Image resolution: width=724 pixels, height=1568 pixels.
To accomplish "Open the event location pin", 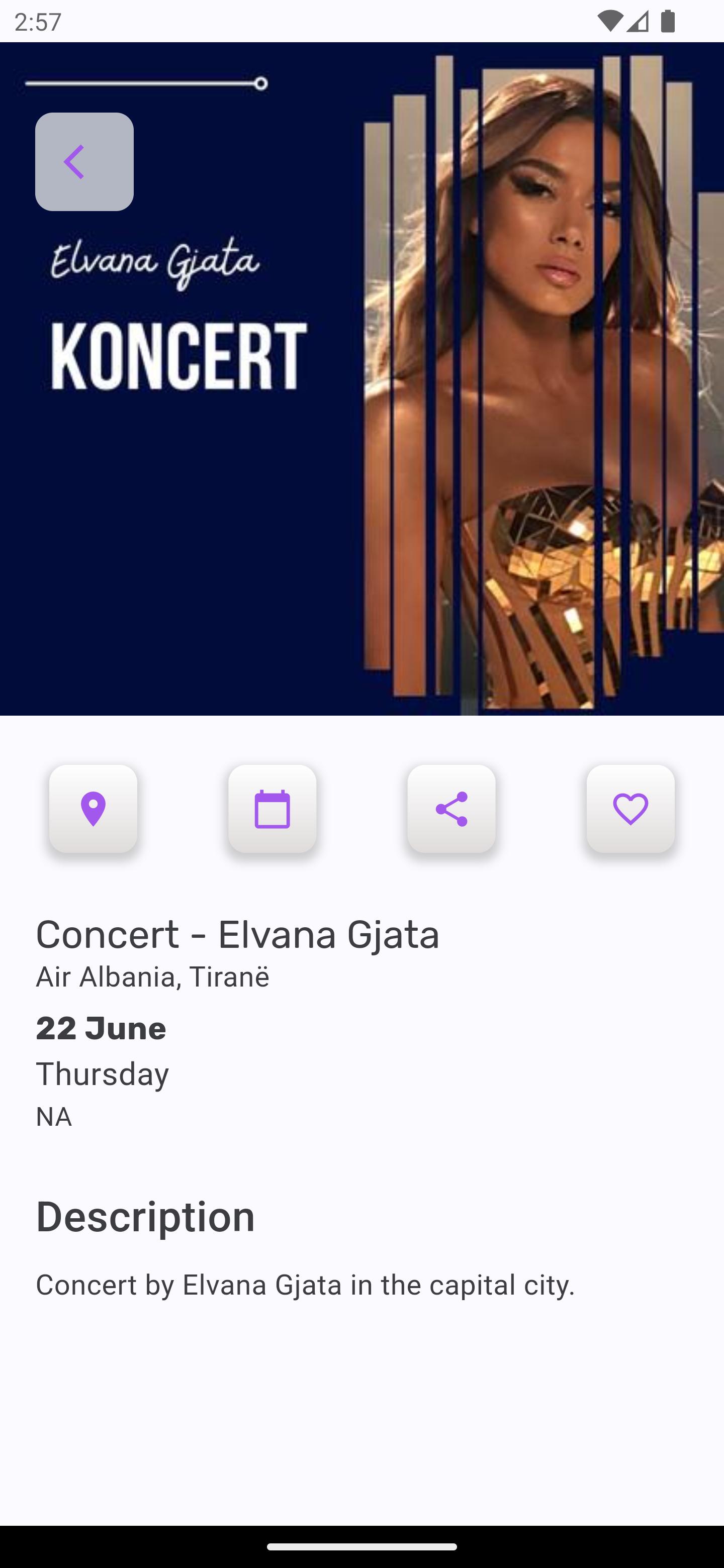I will (x=93, y=809).
